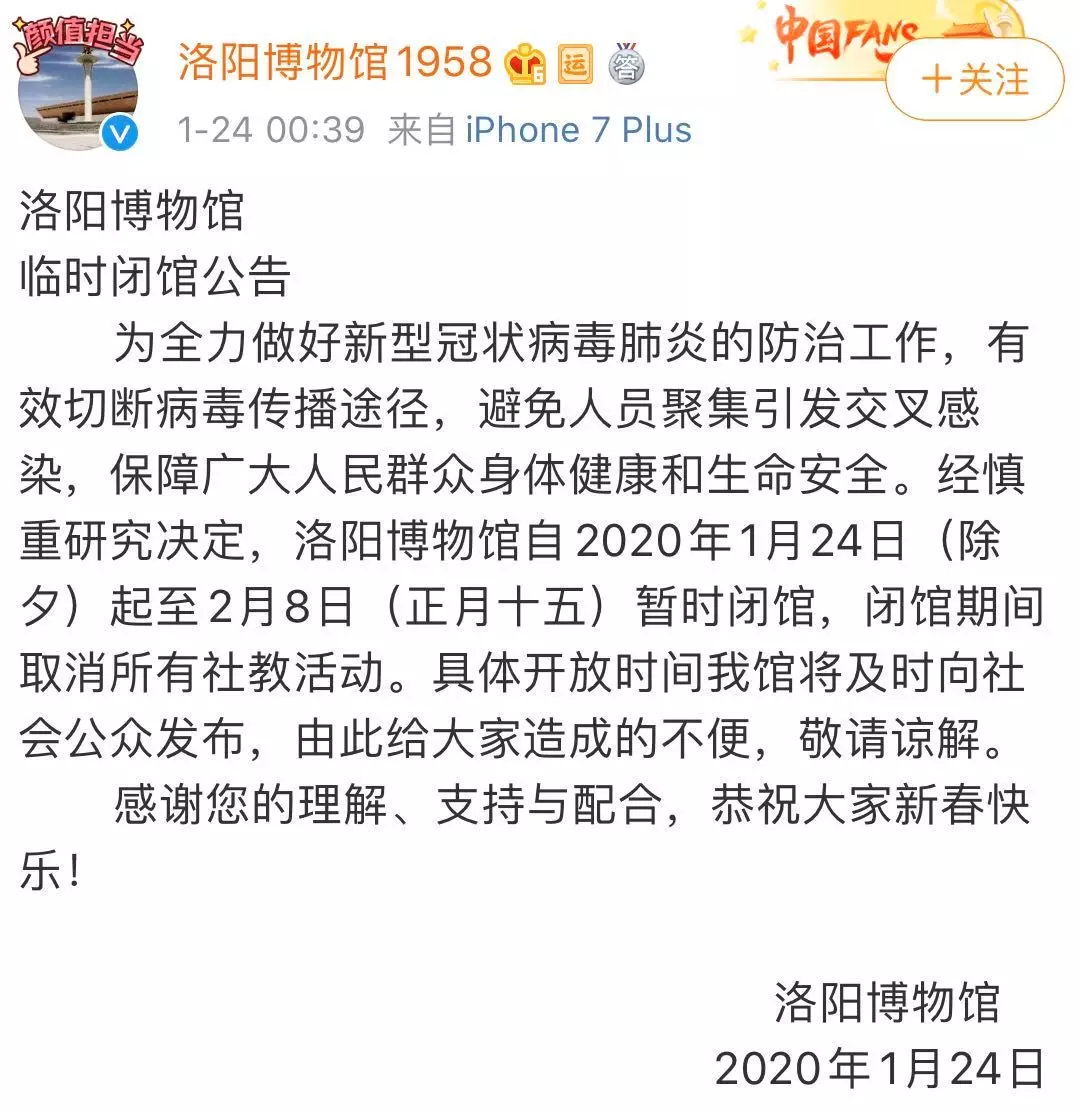This screenshot has height=1112, width=1080.
Task: Open the username 洛阳博物馆1958
Action: (335, 62)
